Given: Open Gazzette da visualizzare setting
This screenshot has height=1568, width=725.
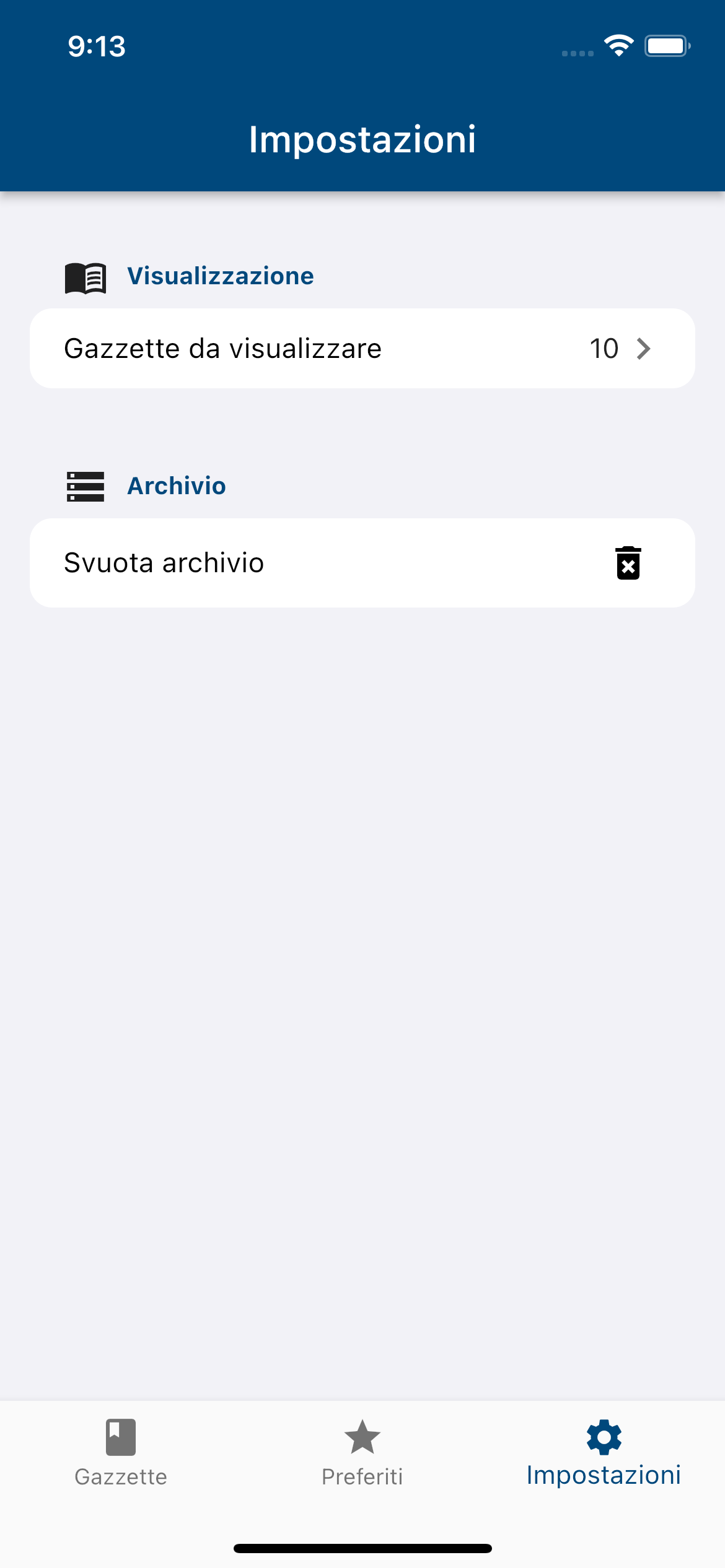Looking at the screenshot, I should [362, 349].
